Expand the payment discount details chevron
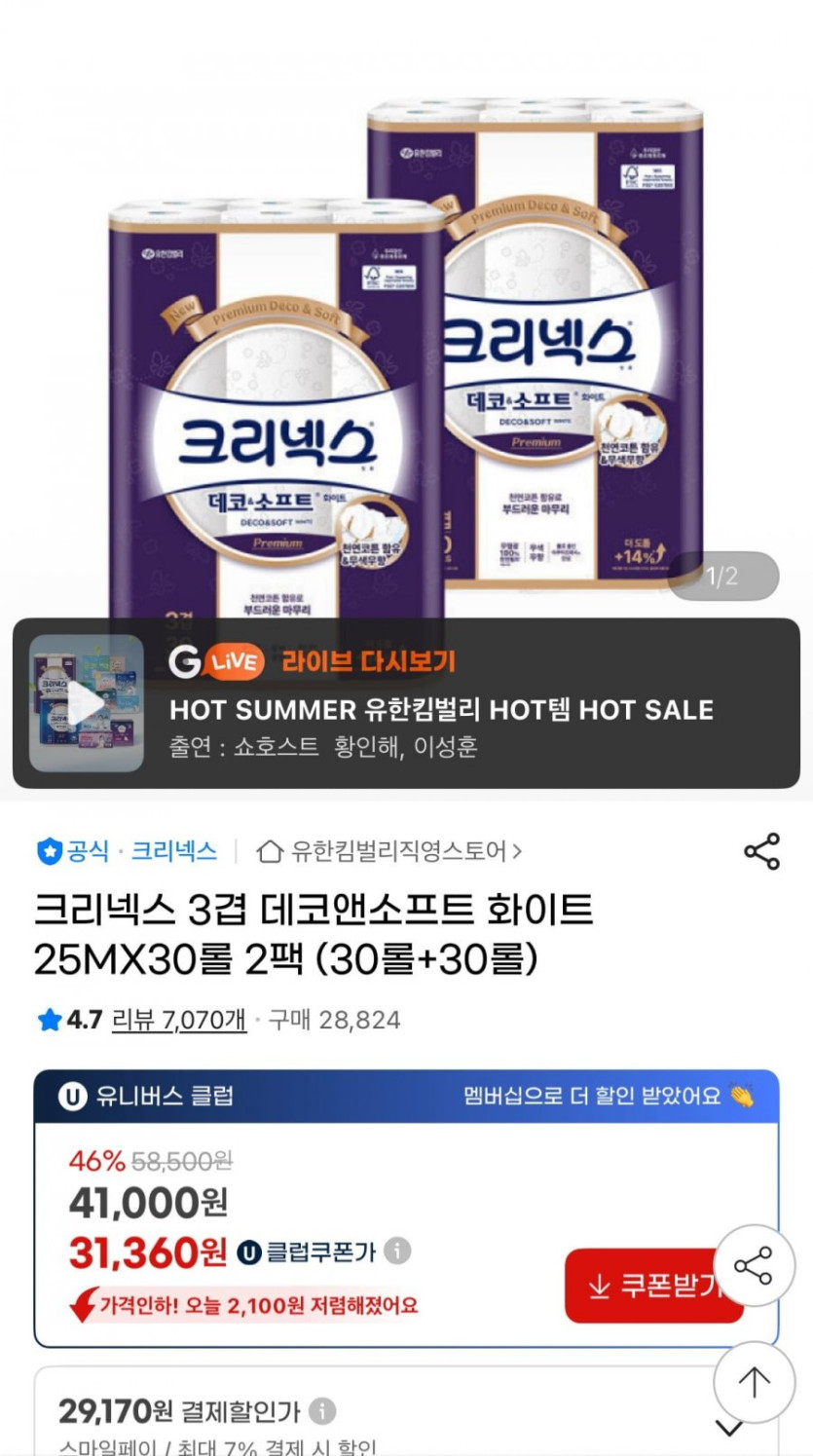This screenshot has height=1456, width=813. (x=729, y=1429)
